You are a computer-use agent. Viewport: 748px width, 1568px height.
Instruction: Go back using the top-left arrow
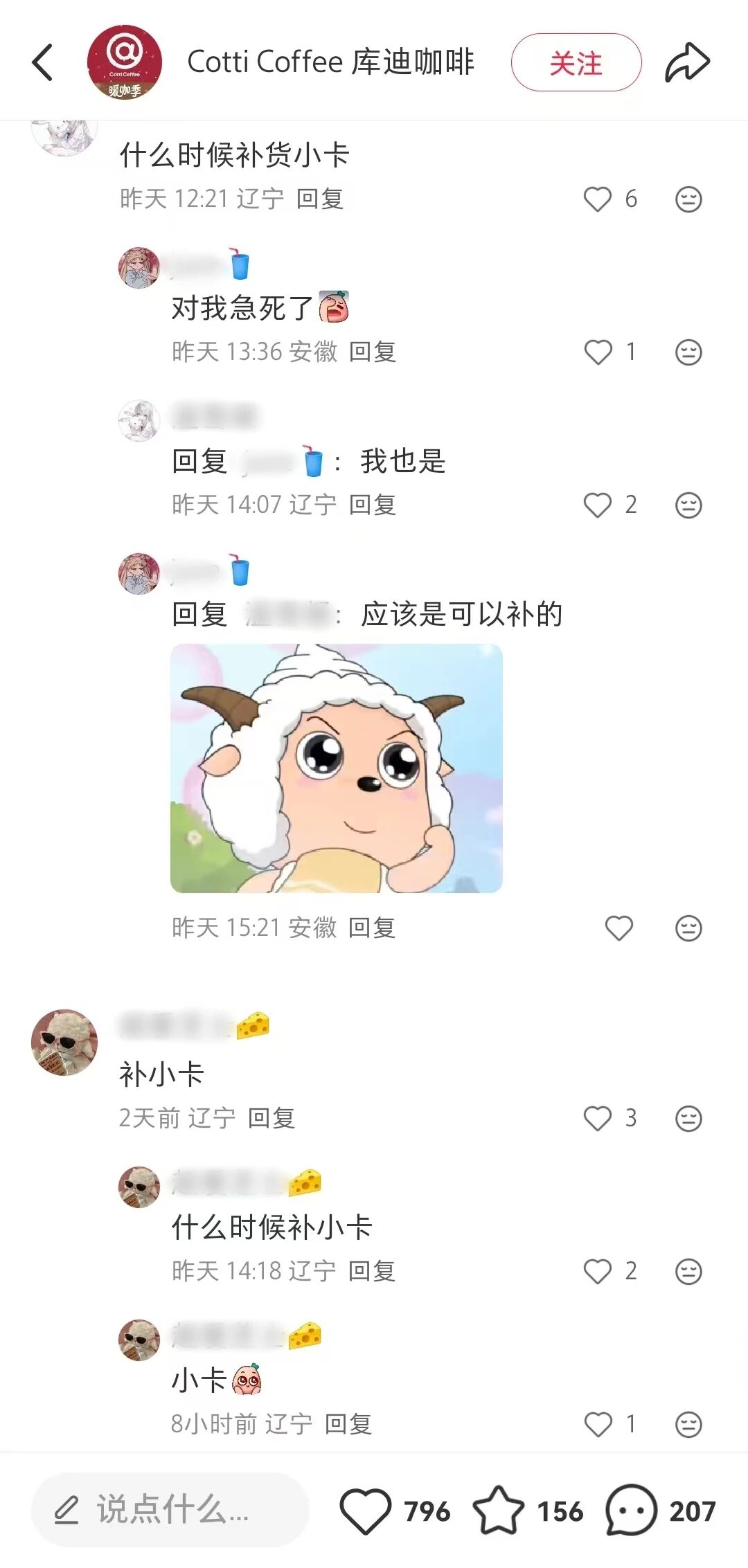pos(43,62)
